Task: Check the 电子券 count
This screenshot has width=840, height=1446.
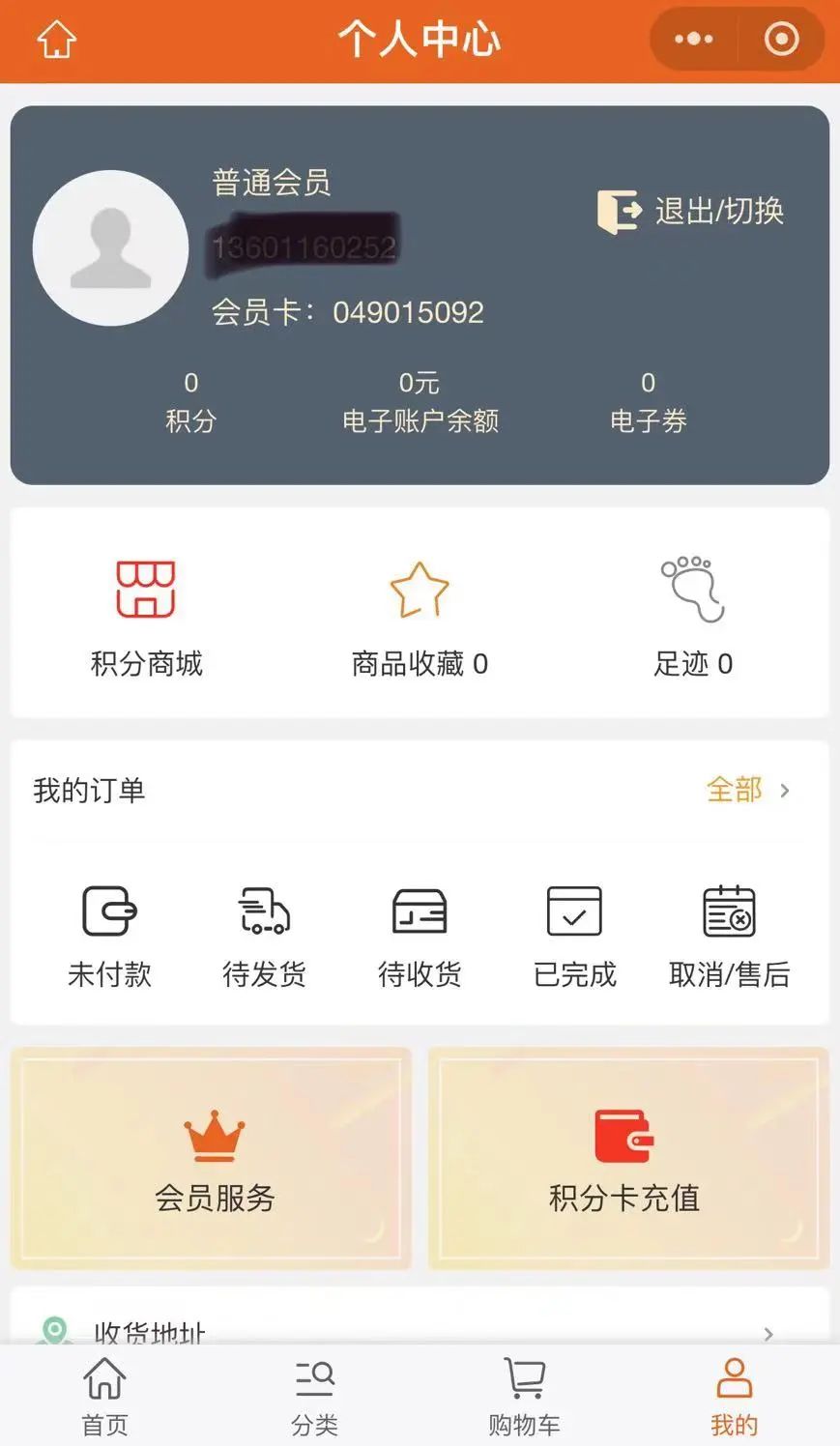Action: [648, 402]
